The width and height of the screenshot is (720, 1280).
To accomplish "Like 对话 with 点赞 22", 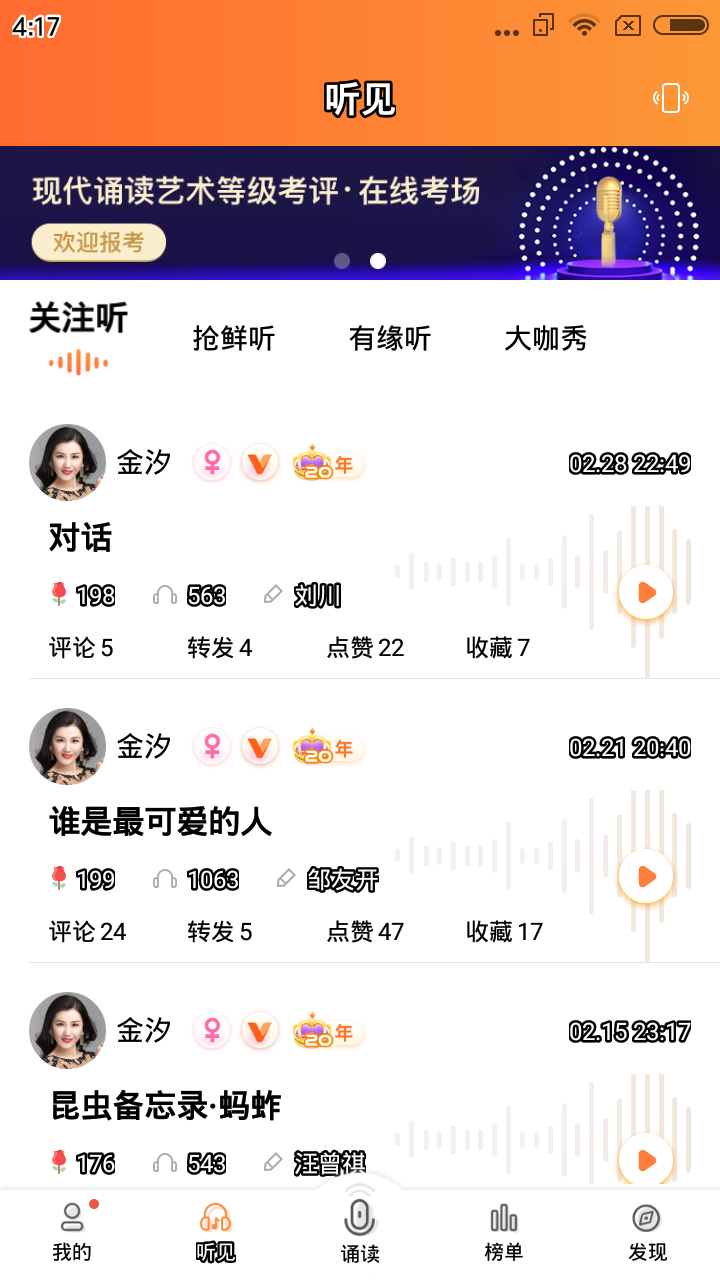I will point(365,648).
